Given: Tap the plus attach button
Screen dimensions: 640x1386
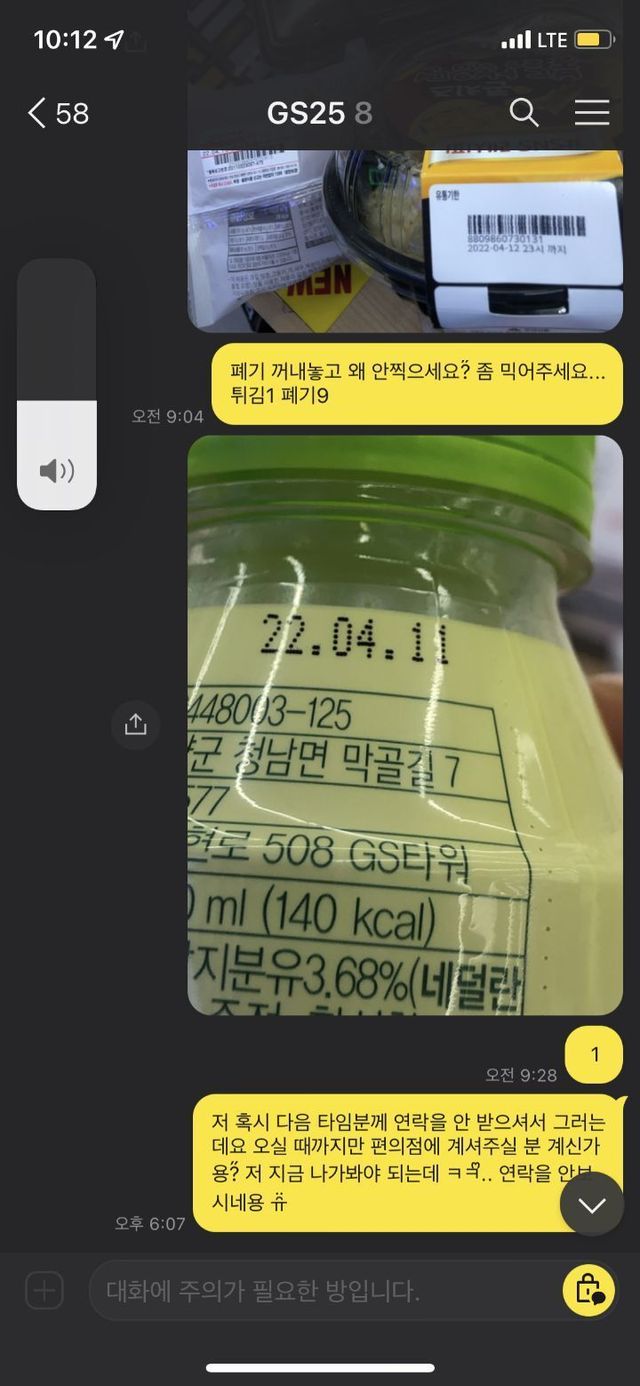Looking at the screenshot, I should (44, 1290).
